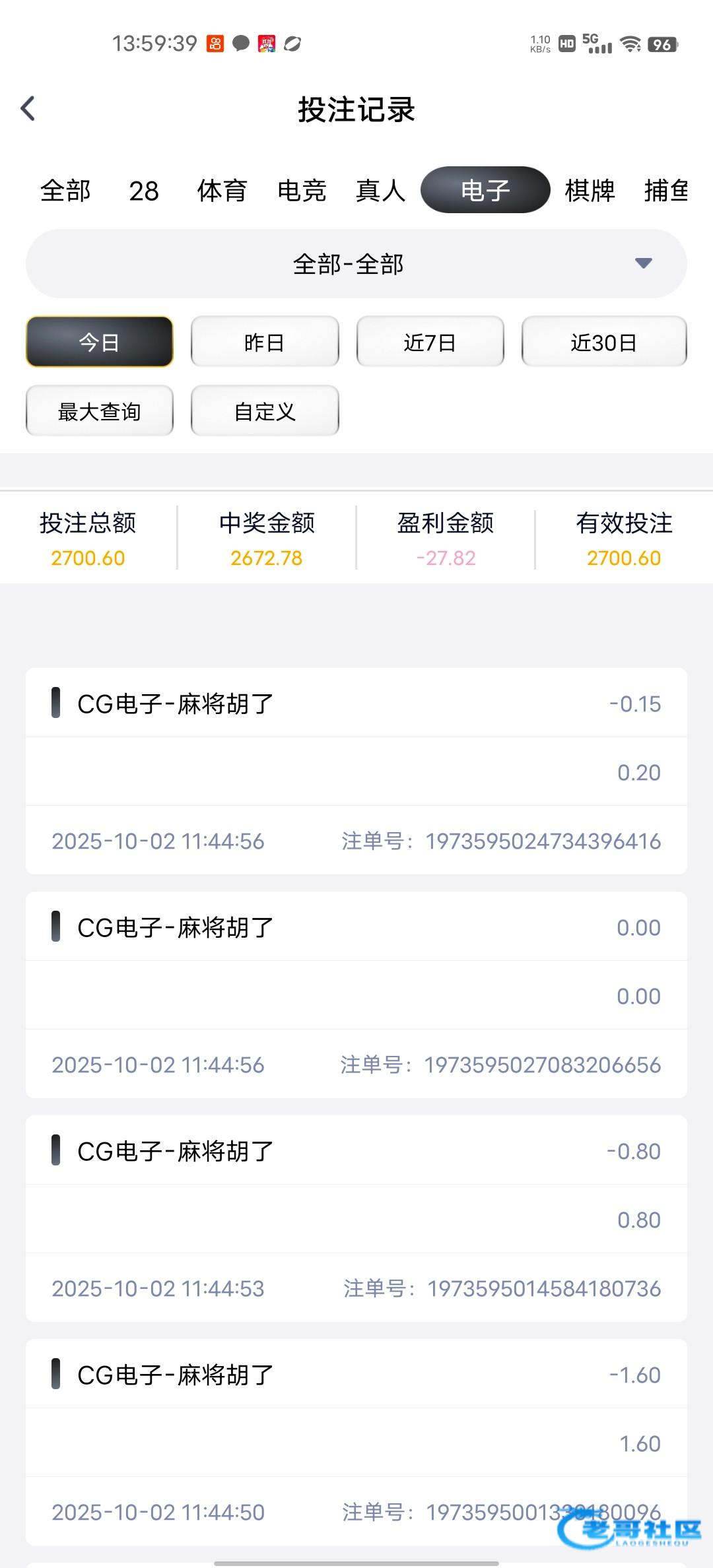Filter records to 近7日

(430, 342)
